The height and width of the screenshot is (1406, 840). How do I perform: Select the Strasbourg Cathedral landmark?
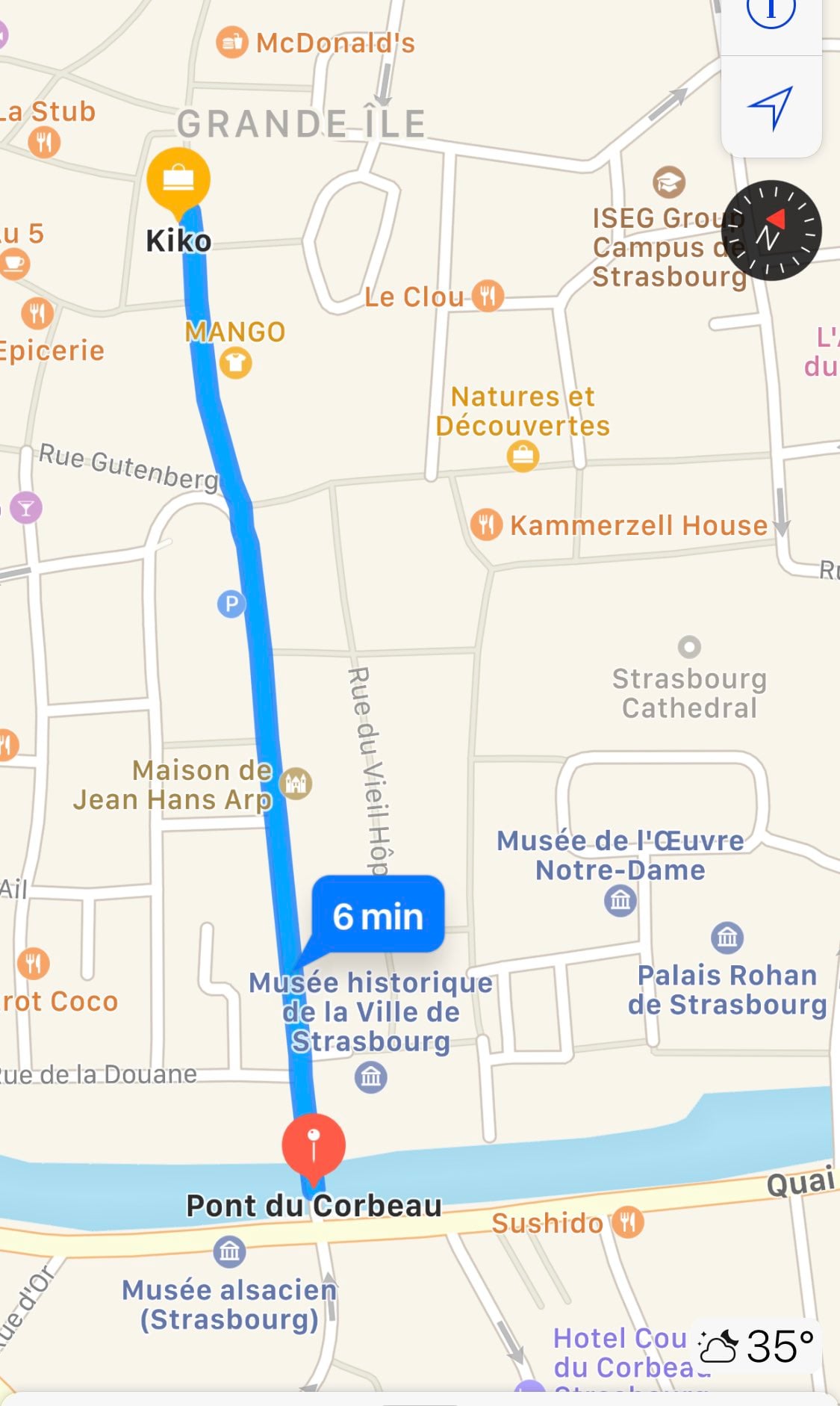click(688, 647)
